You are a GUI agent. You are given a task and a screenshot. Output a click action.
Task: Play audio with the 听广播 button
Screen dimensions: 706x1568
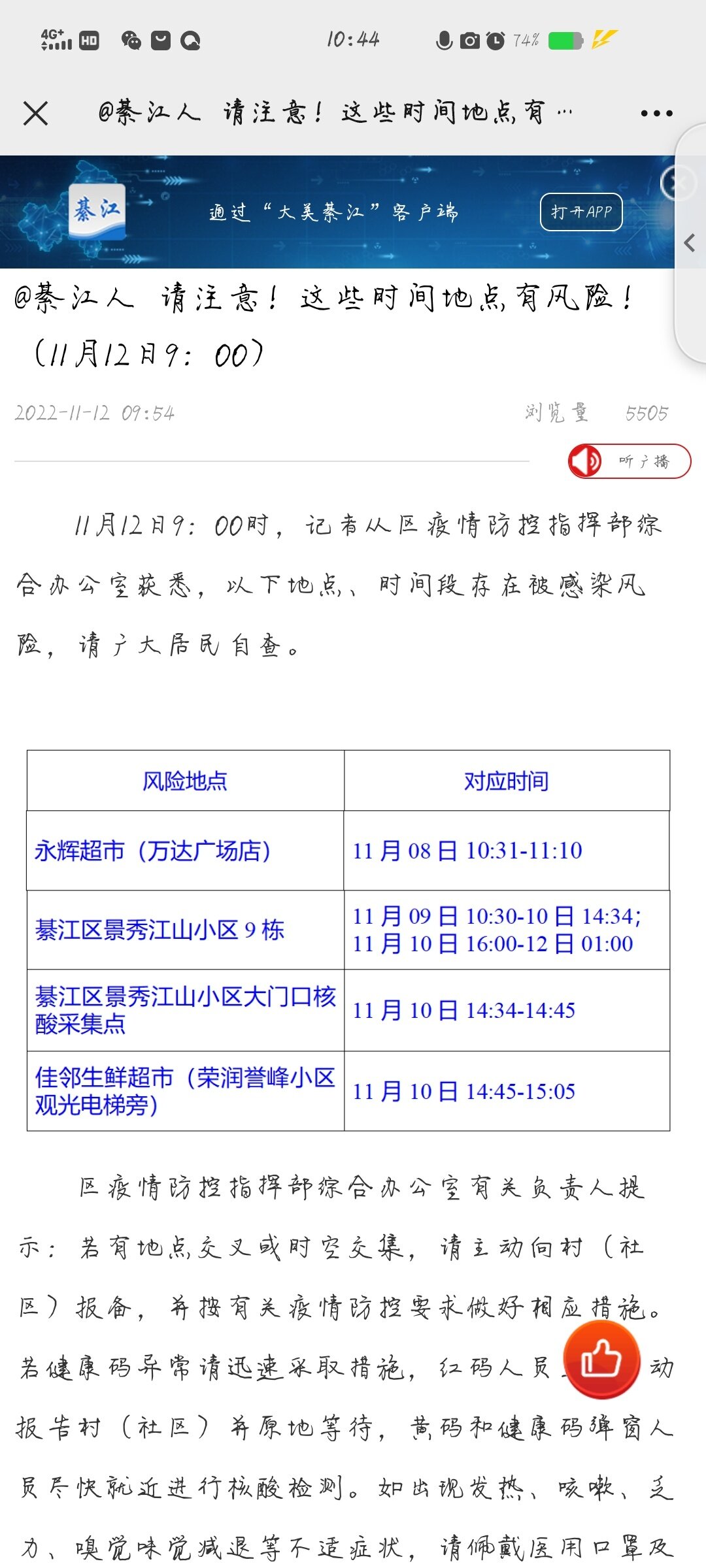pos(629,461)
